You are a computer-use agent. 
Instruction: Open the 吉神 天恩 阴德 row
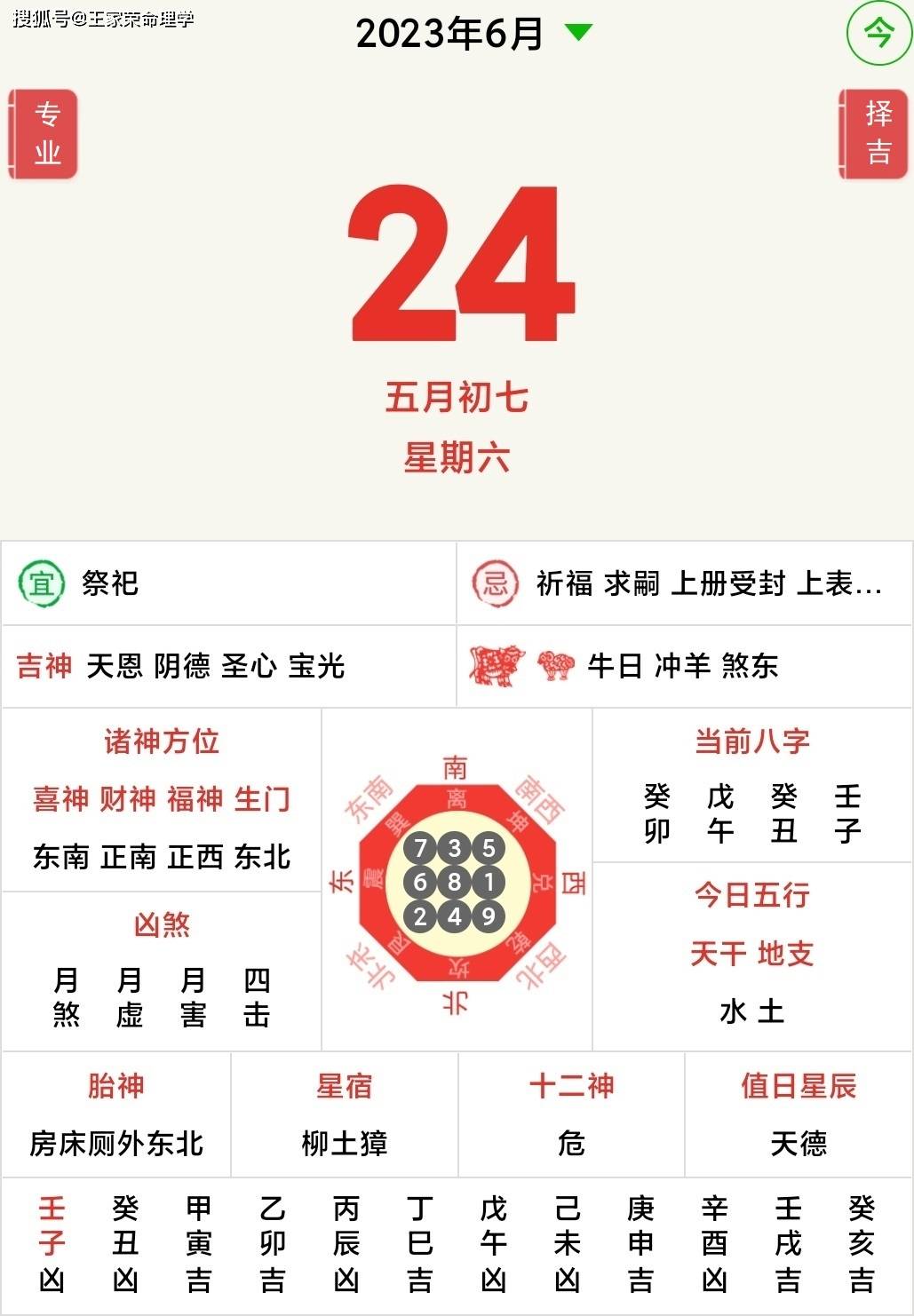(x=228, y=666)
